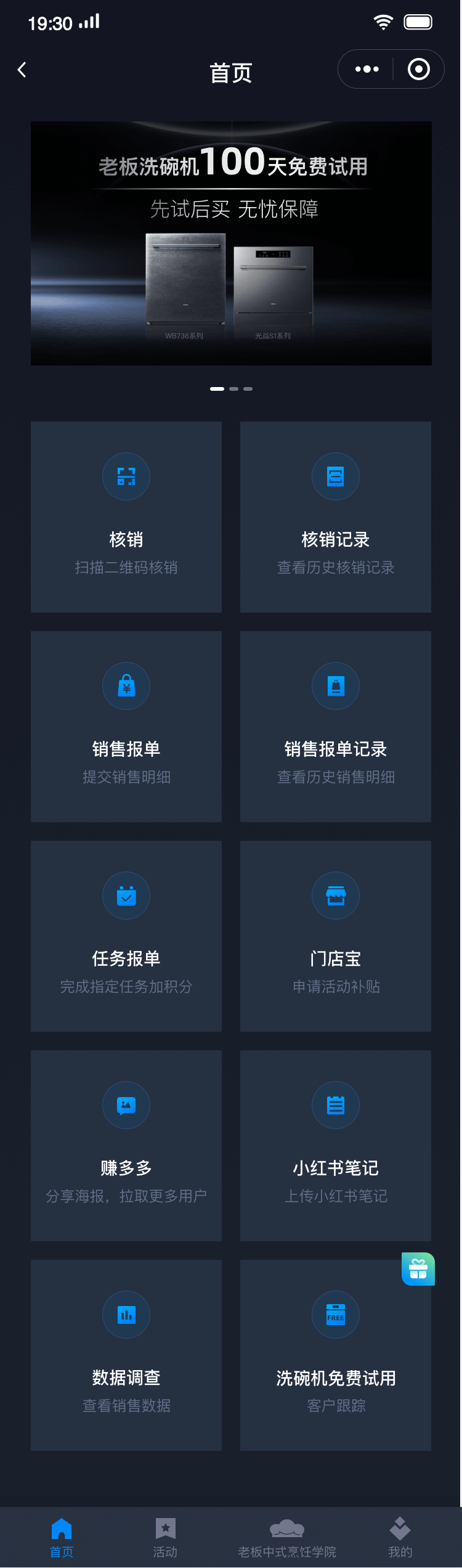Viewport: 462px width, 1568px height.
Task: Open 门店宝 to apply for subsidies
Action: click(336, 936)
